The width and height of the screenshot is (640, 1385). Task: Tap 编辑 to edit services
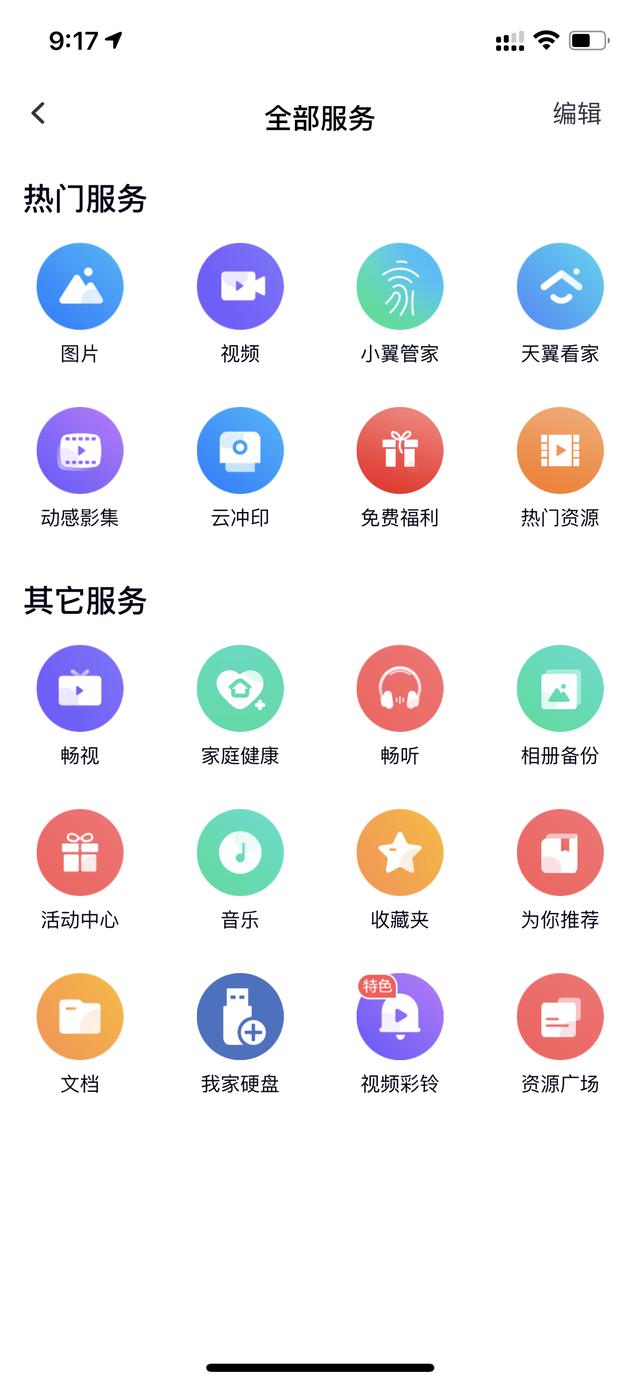(x=577, y=114)
